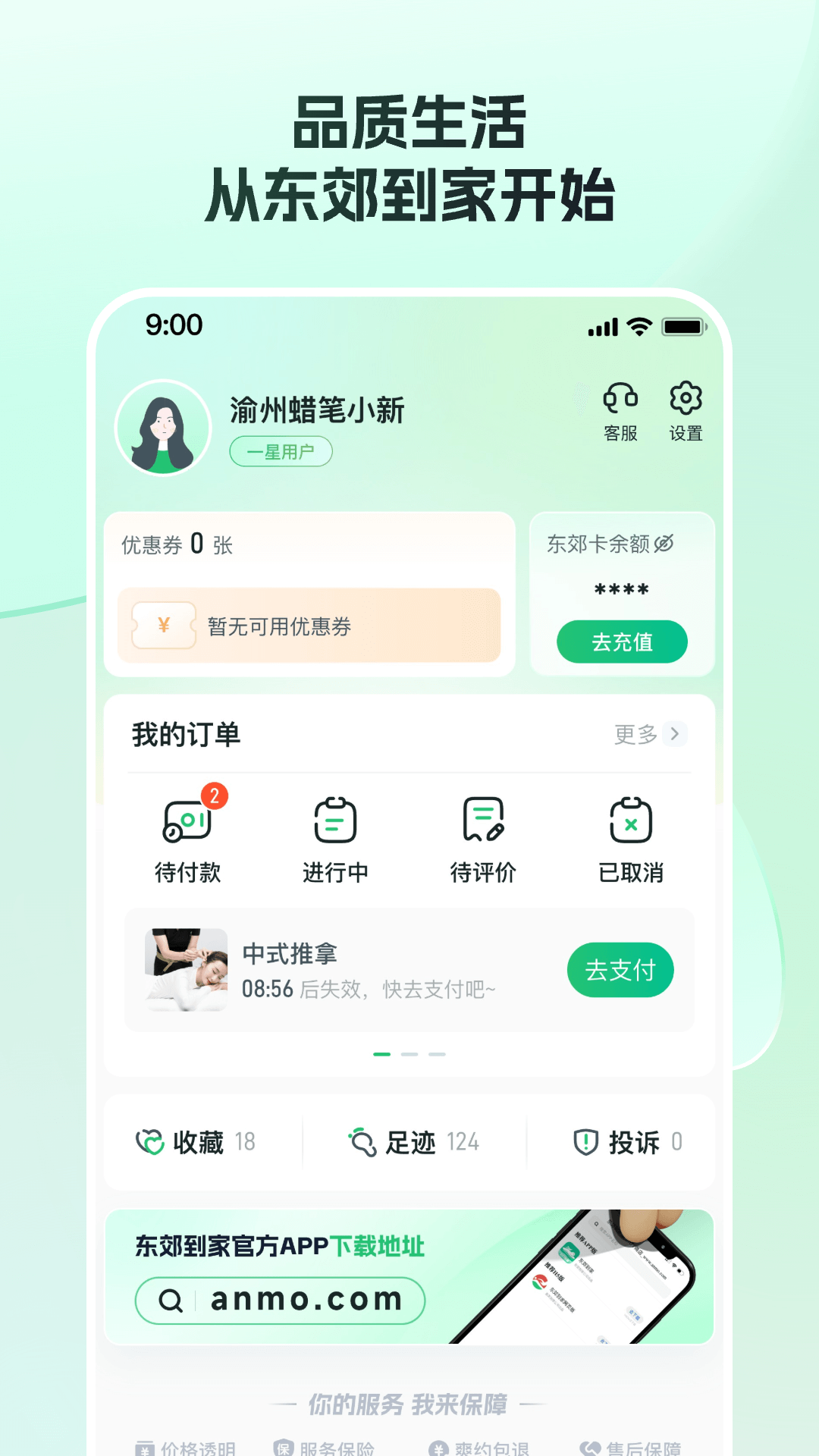The image size is (819, 1456).
Task: Expand 更多 to view all orders
Action: (x=648, y=734)
